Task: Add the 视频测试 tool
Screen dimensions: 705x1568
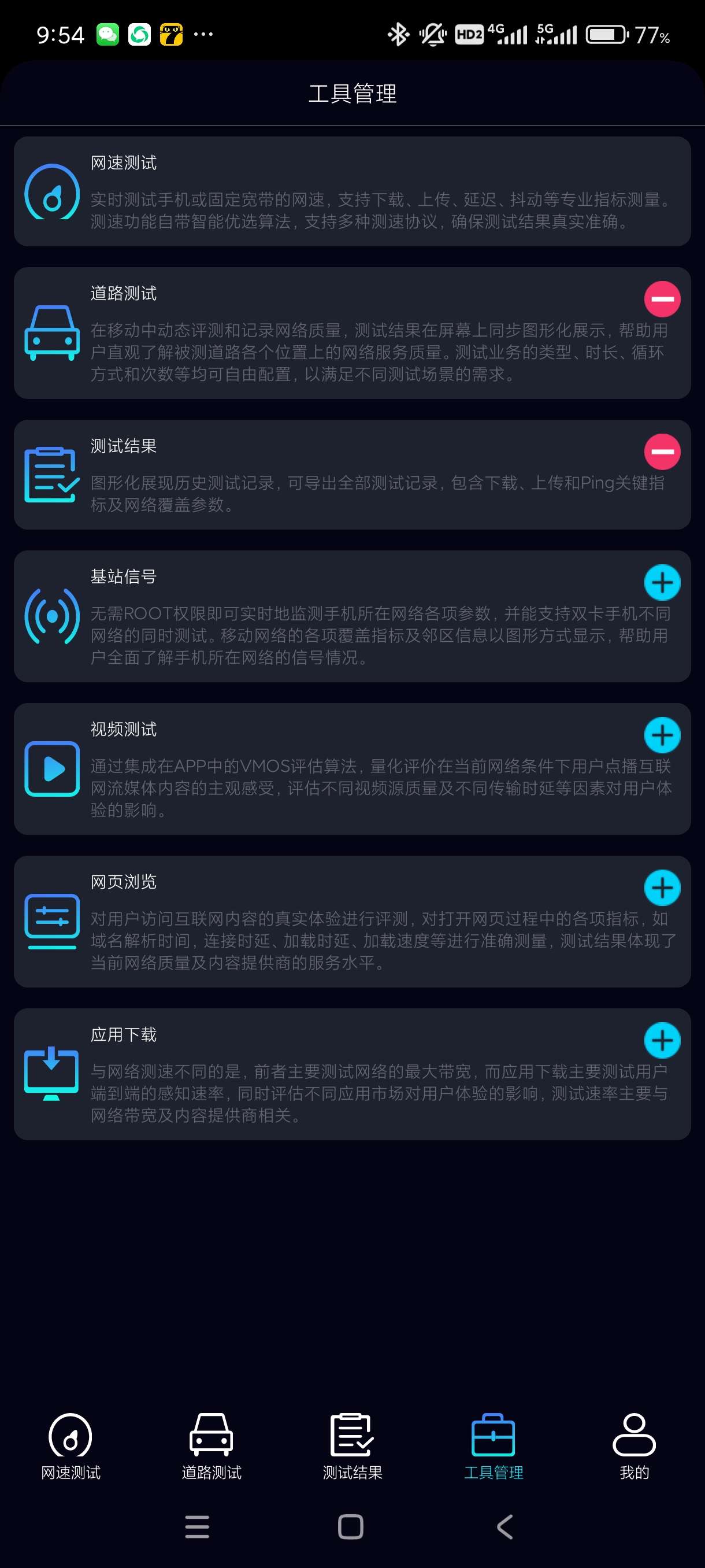Action: click(662, 735)
